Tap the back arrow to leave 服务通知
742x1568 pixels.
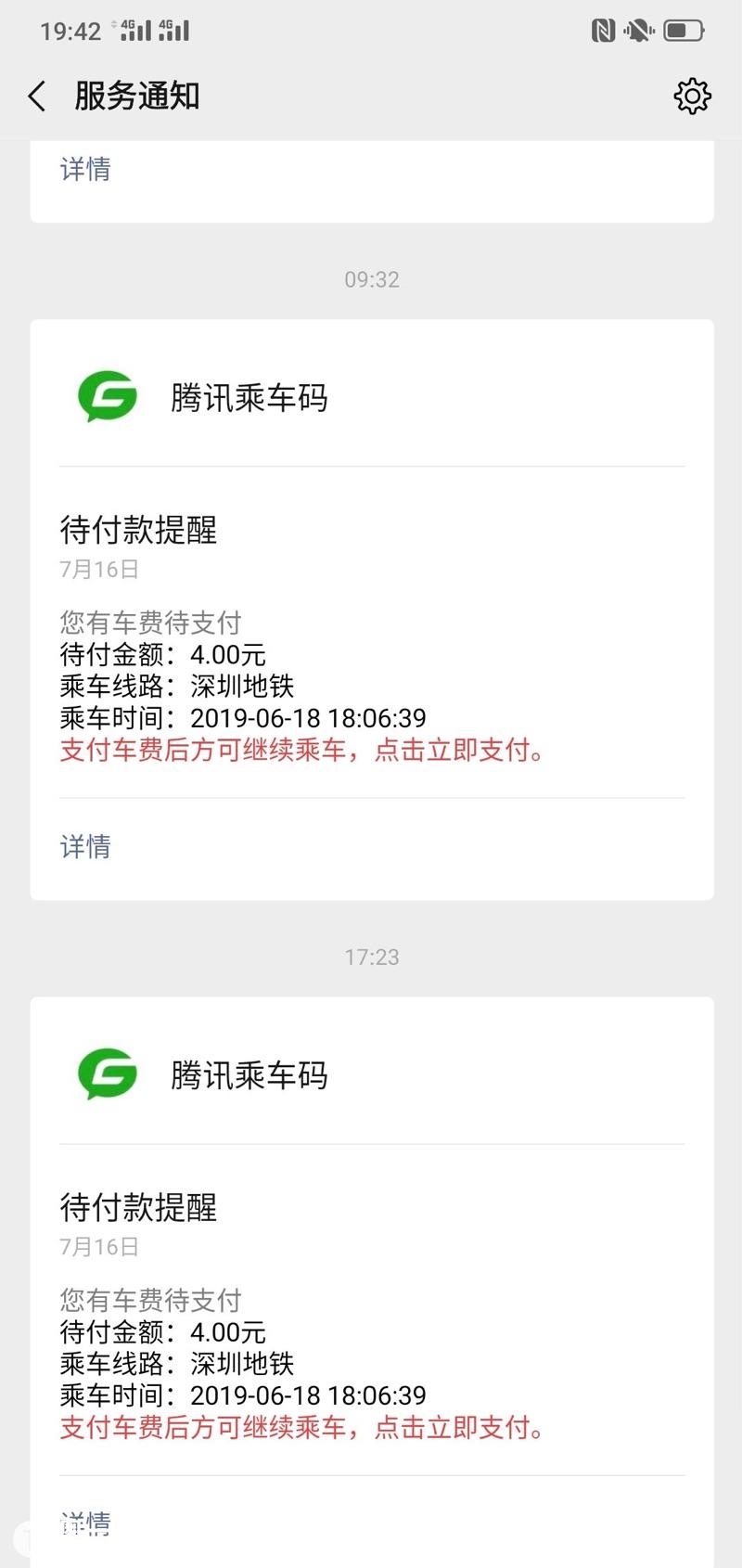tap(35, 96)
